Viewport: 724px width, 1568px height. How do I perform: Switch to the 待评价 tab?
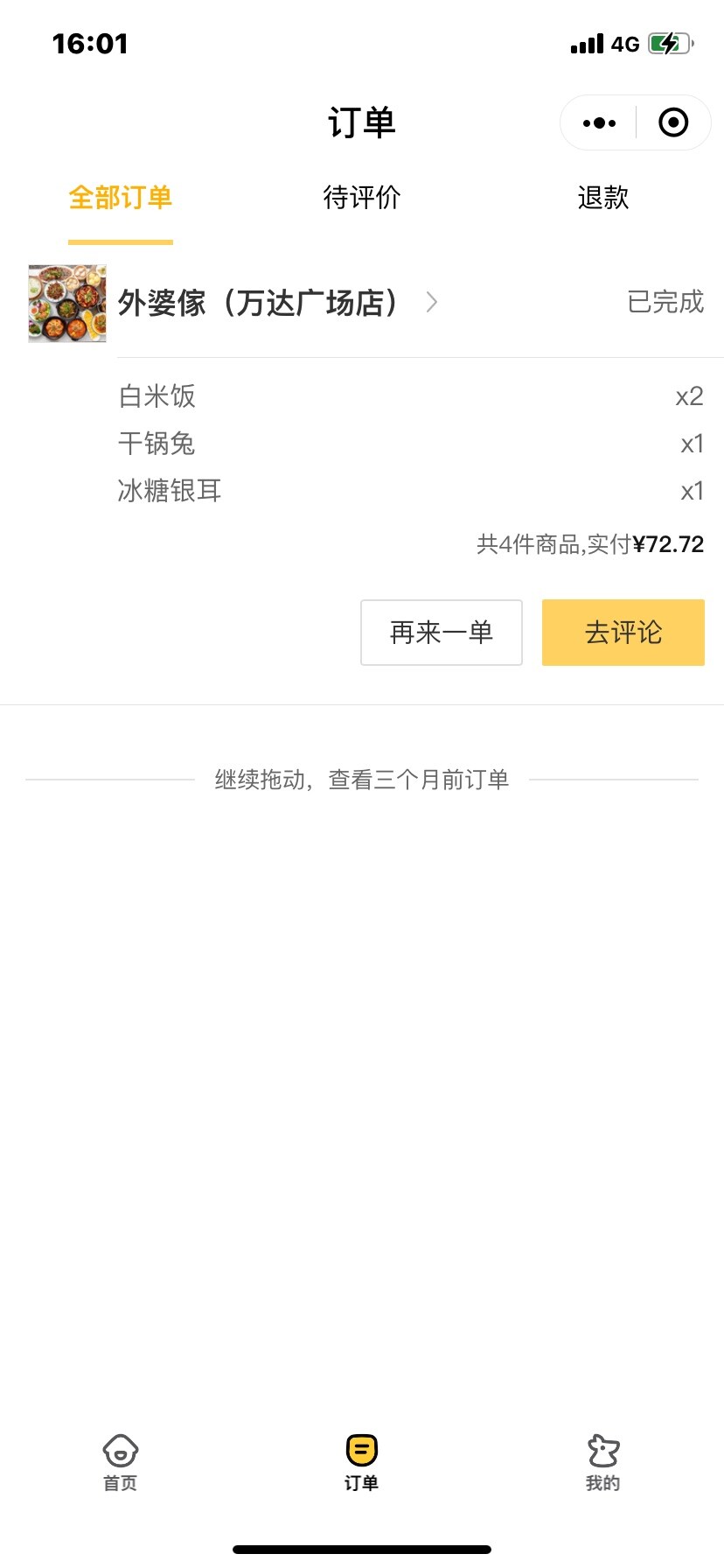coord(361,198)
